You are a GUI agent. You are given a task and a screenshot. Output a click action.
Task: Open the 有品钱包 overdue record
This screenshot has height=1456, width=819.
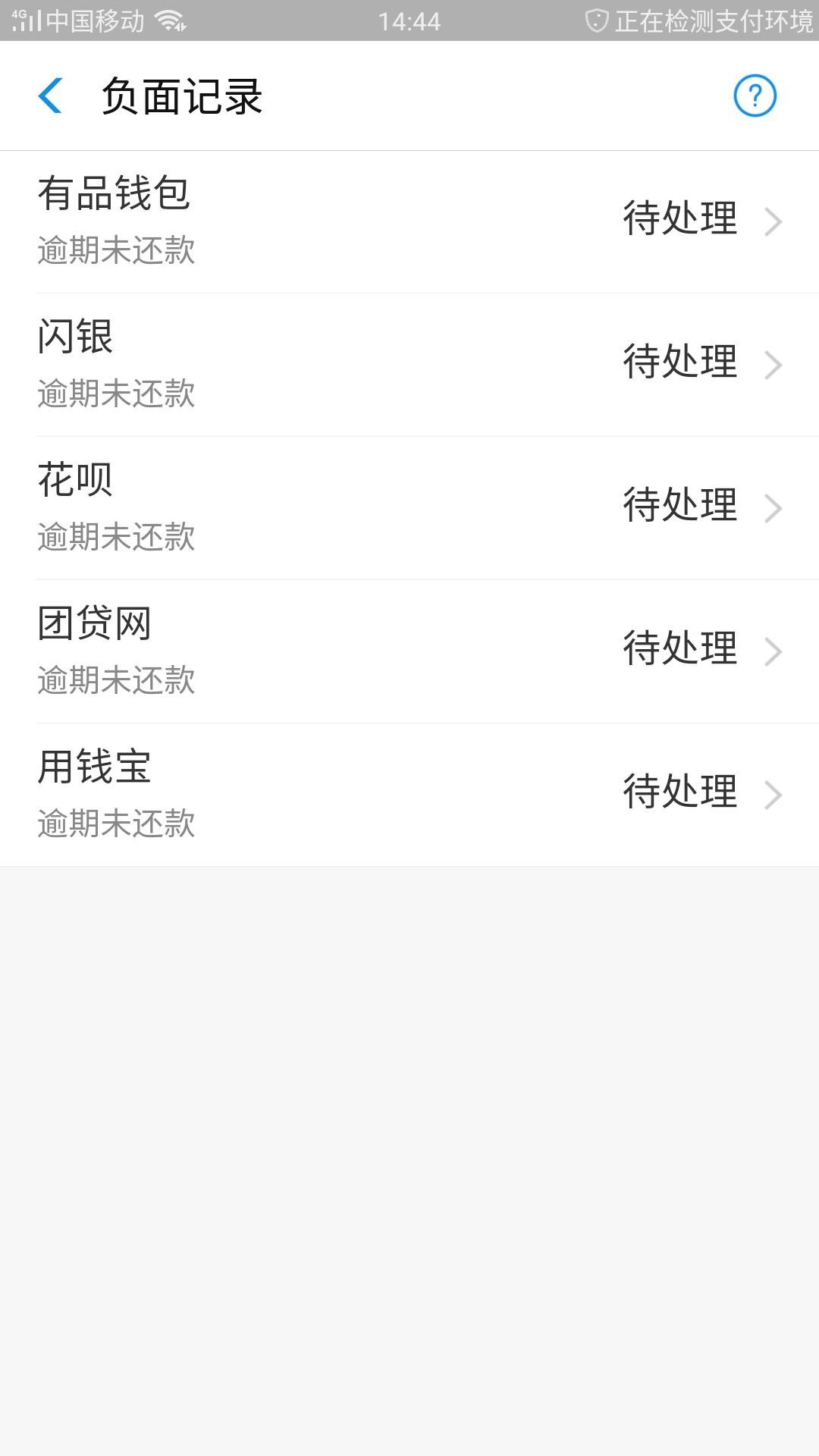tap(409, 221)
